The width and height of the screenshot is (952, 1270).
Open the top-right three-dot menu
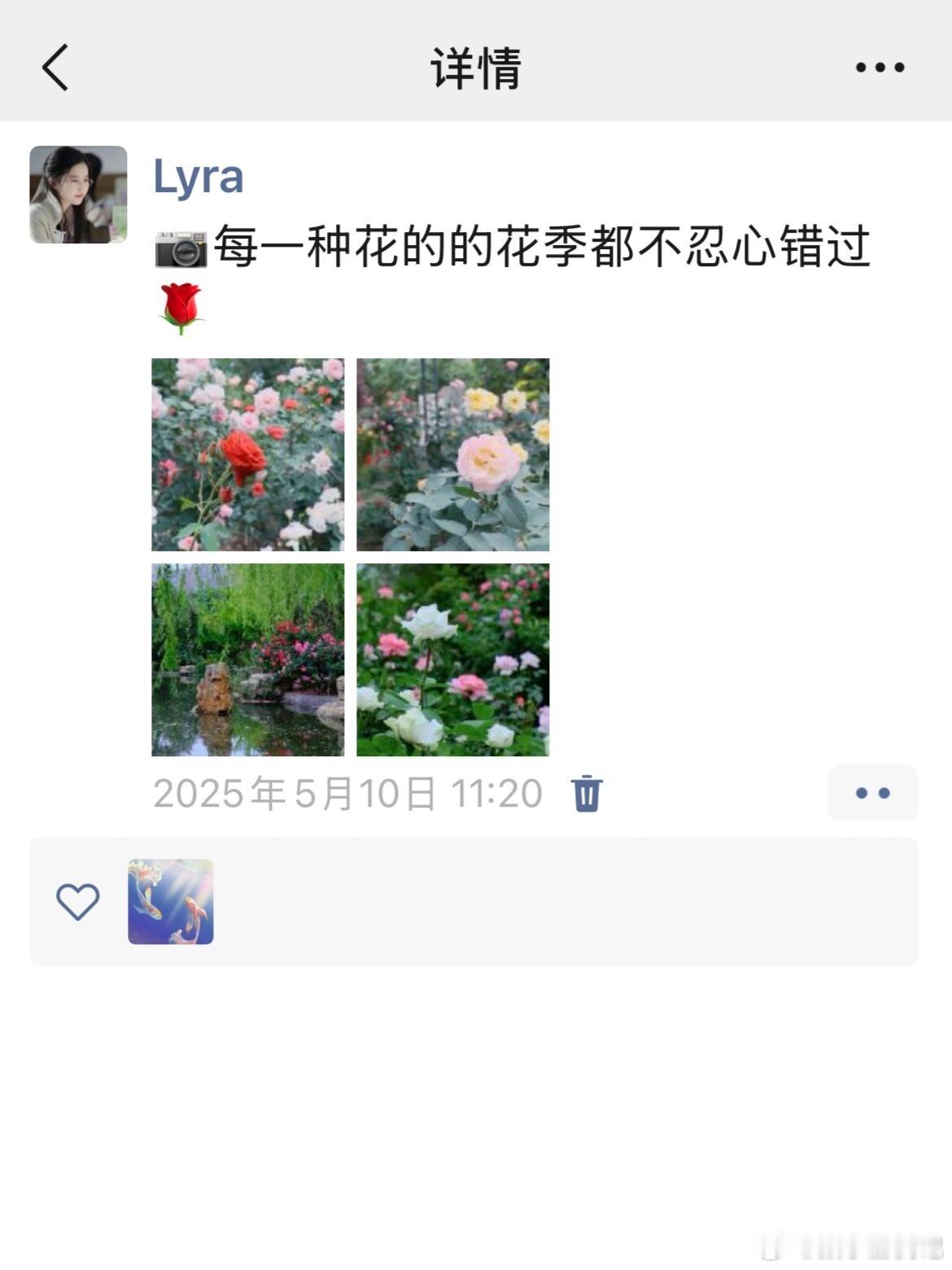tap(880, 68)
